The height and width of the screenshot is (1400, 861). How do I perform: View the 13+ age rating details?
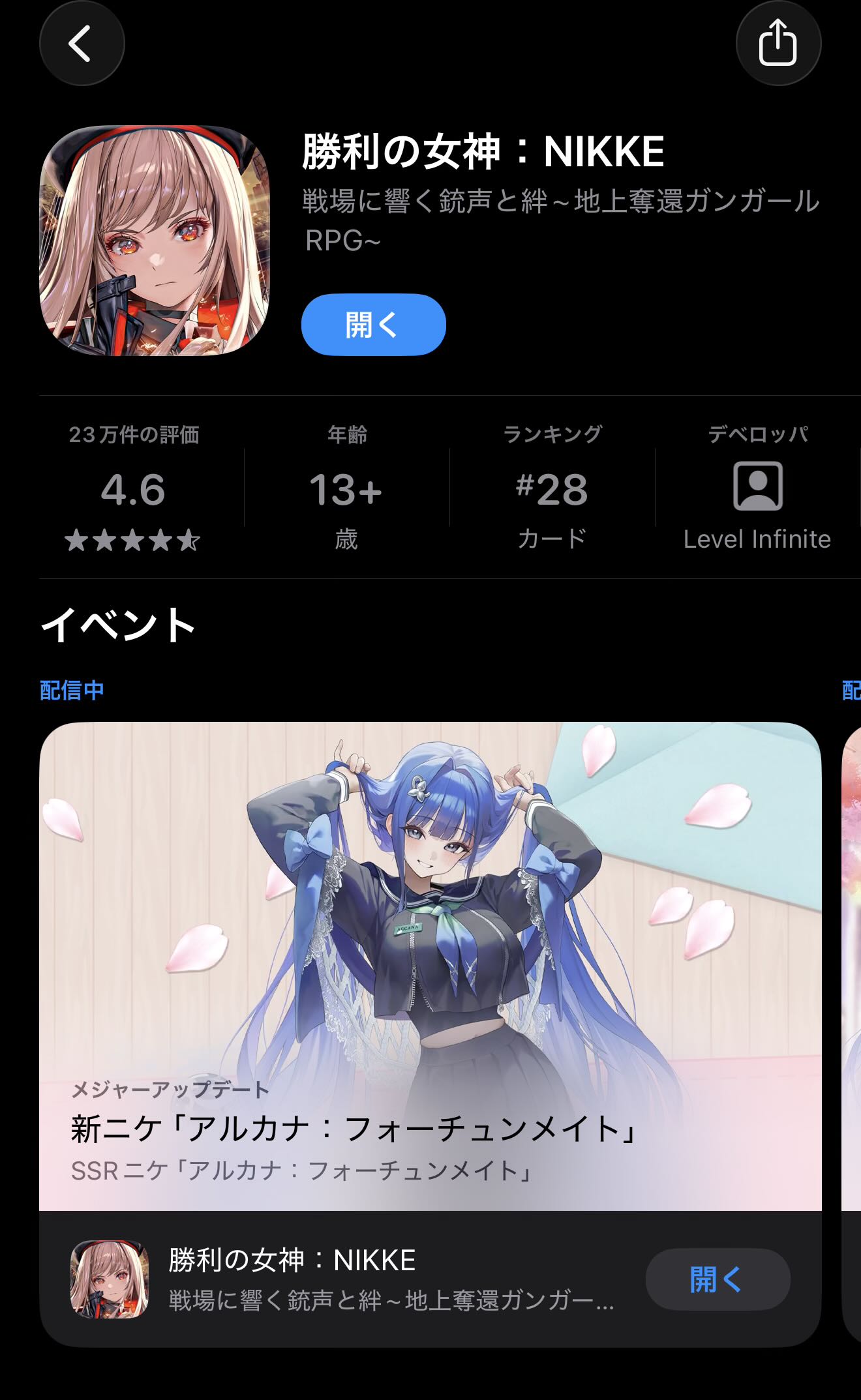346,490
